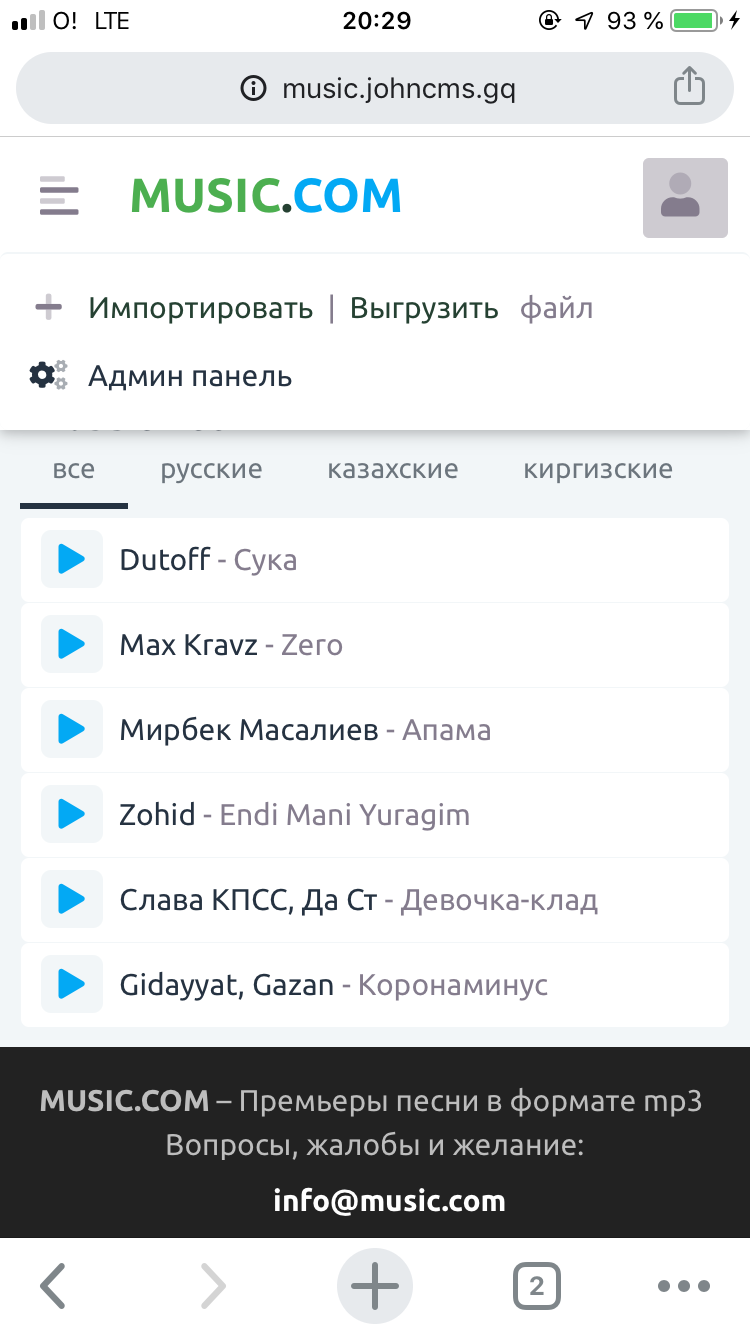
Task: Select the Импортировать link
Action: click(200, 308)
